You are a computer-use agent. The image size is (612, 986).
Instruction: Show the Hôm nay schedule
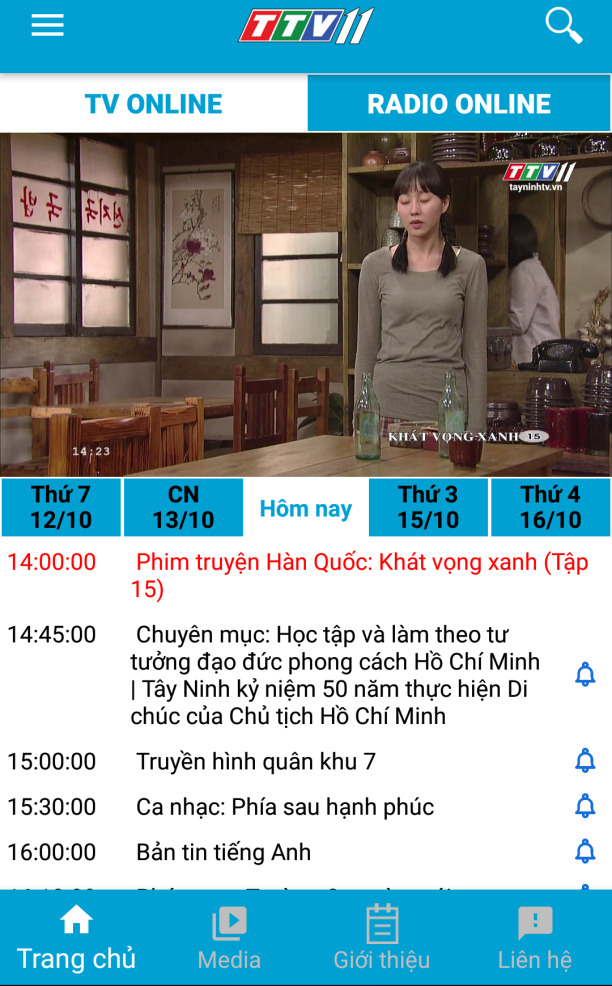(x=306, y=508)
